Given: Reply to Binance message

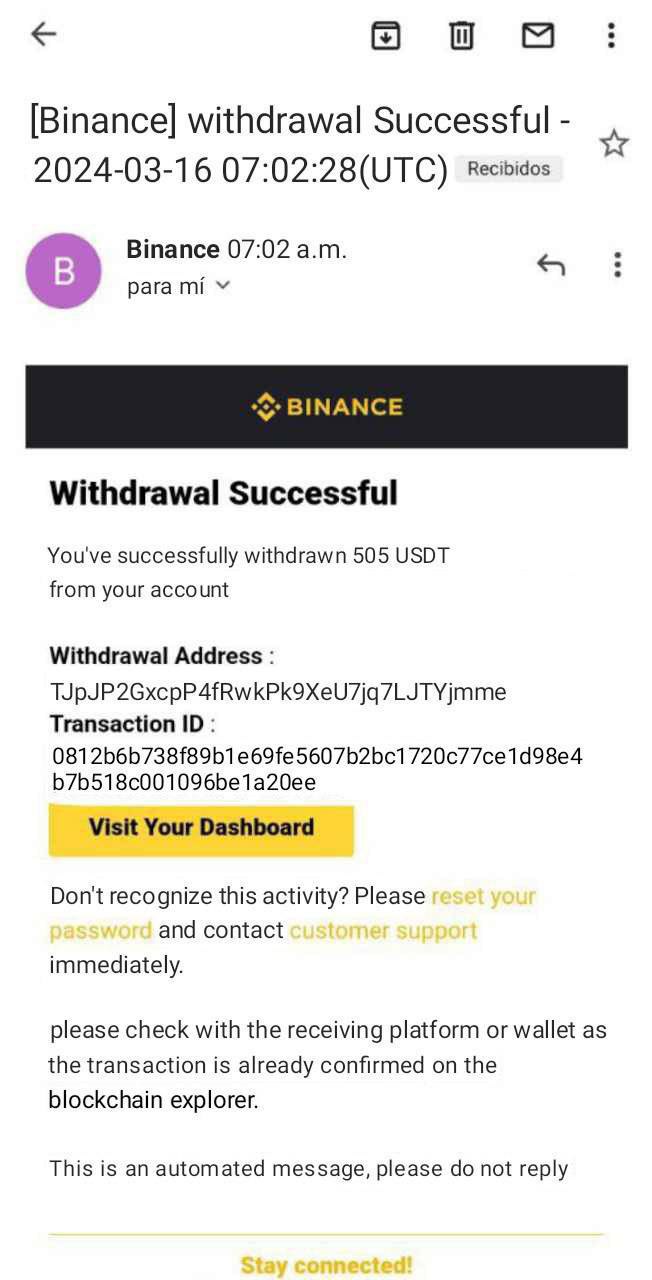Looking at the screenshot, I should 551,265.
